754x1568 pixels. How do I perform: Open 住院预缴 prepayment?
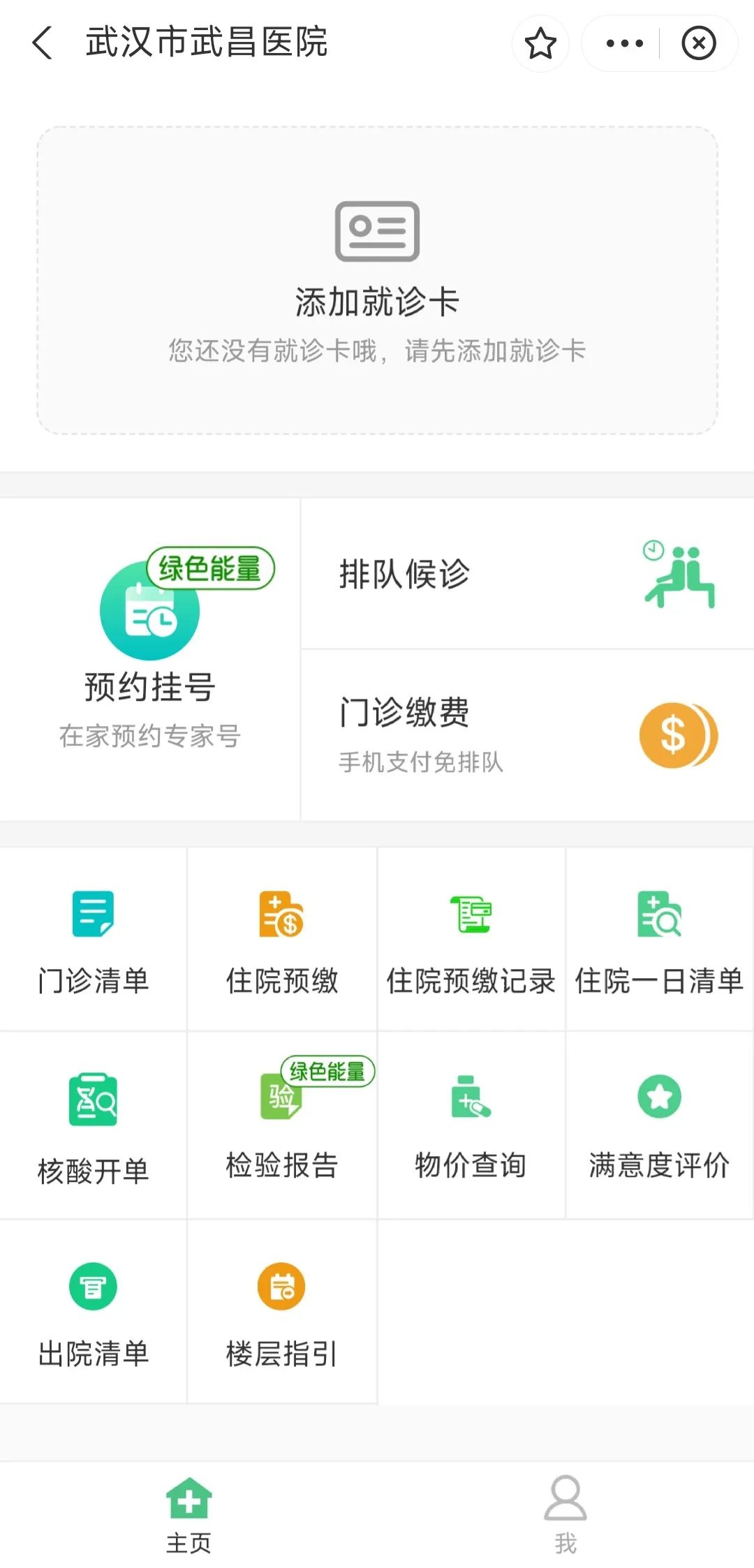point(282,940)
